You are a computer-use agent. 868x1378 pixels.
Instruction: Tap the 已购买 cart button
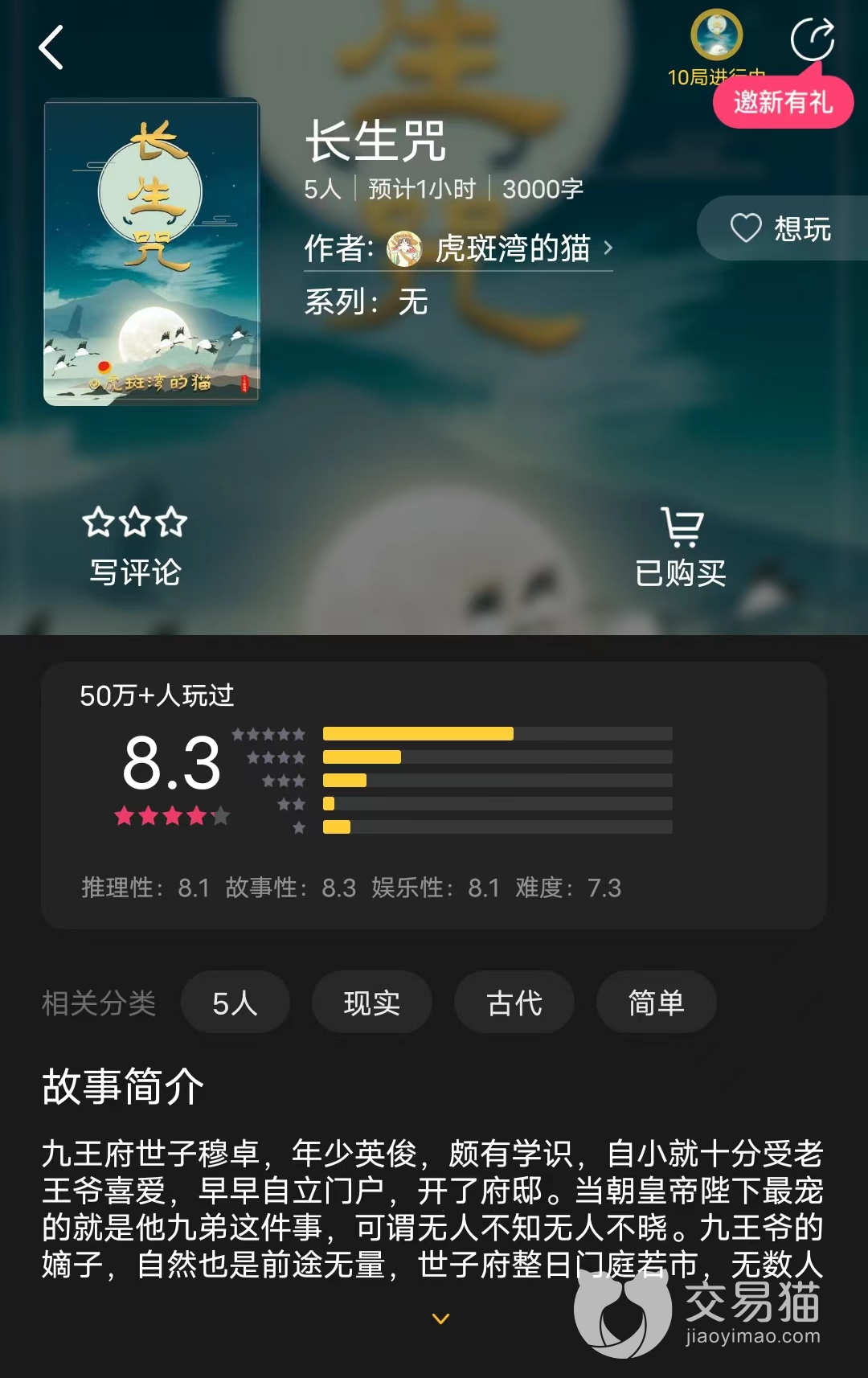(x=681, y=547)
